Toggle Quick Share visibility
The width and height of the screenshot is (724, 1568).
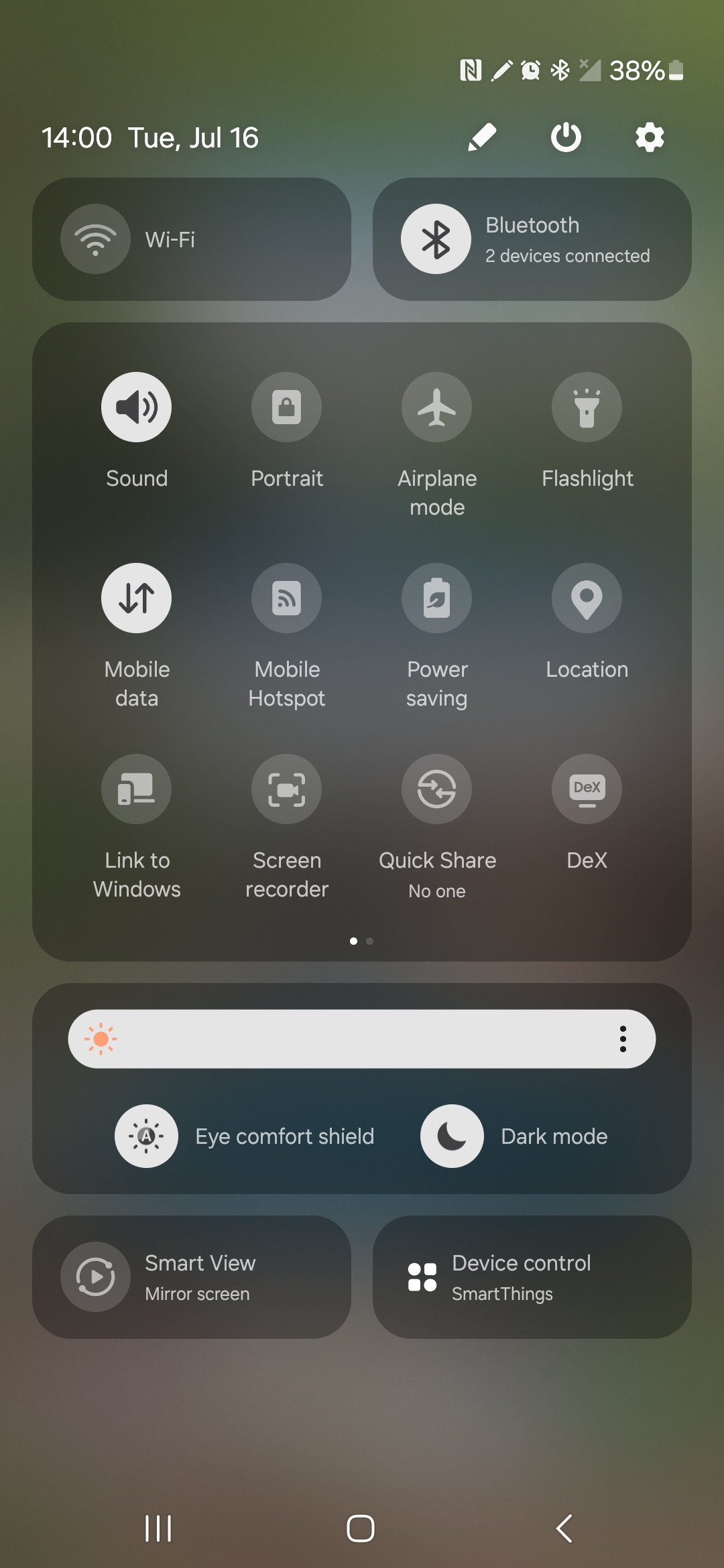[x=437, y=789]
